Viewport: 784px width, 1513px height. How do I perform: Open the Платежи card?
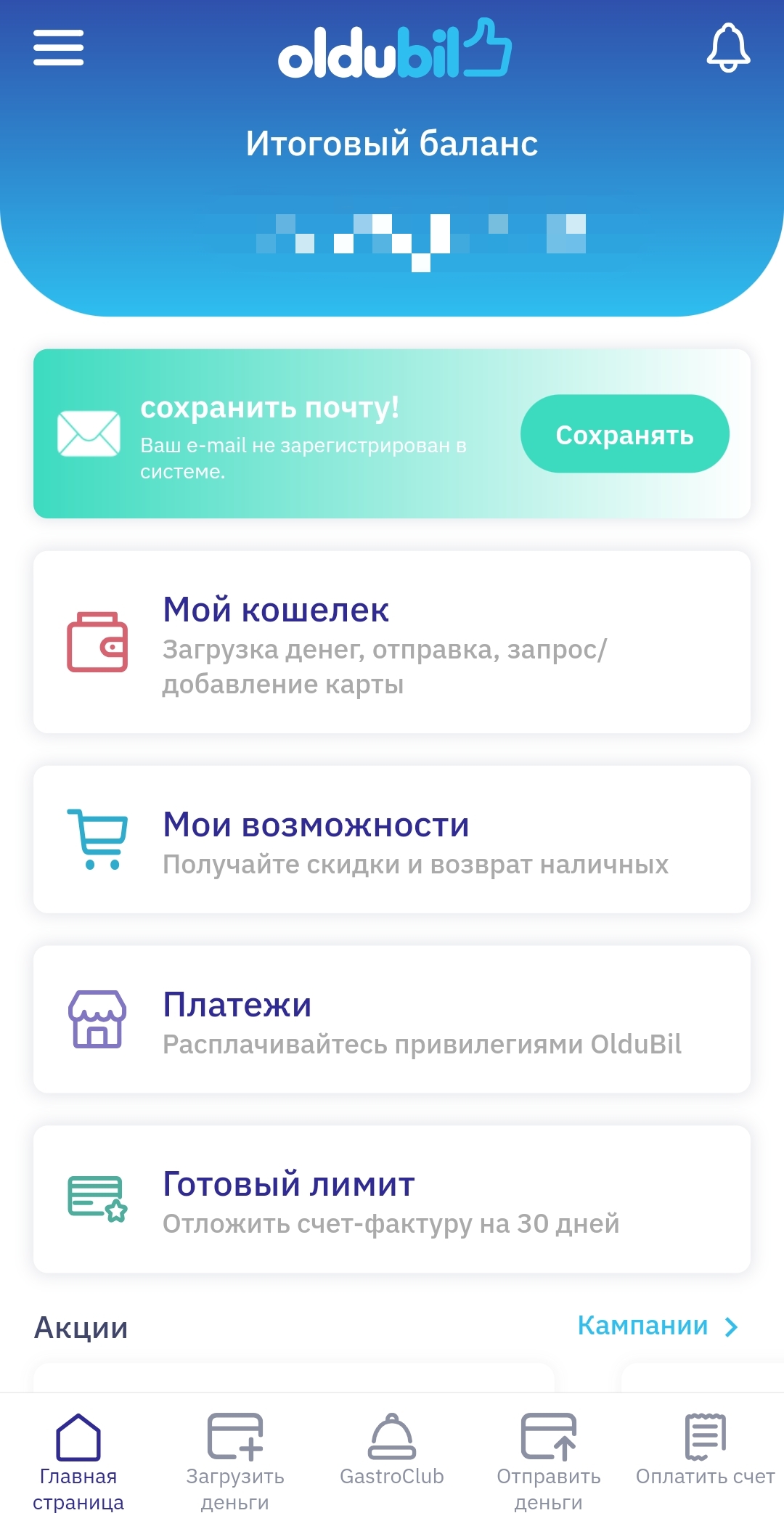[x=392, y=1019]
